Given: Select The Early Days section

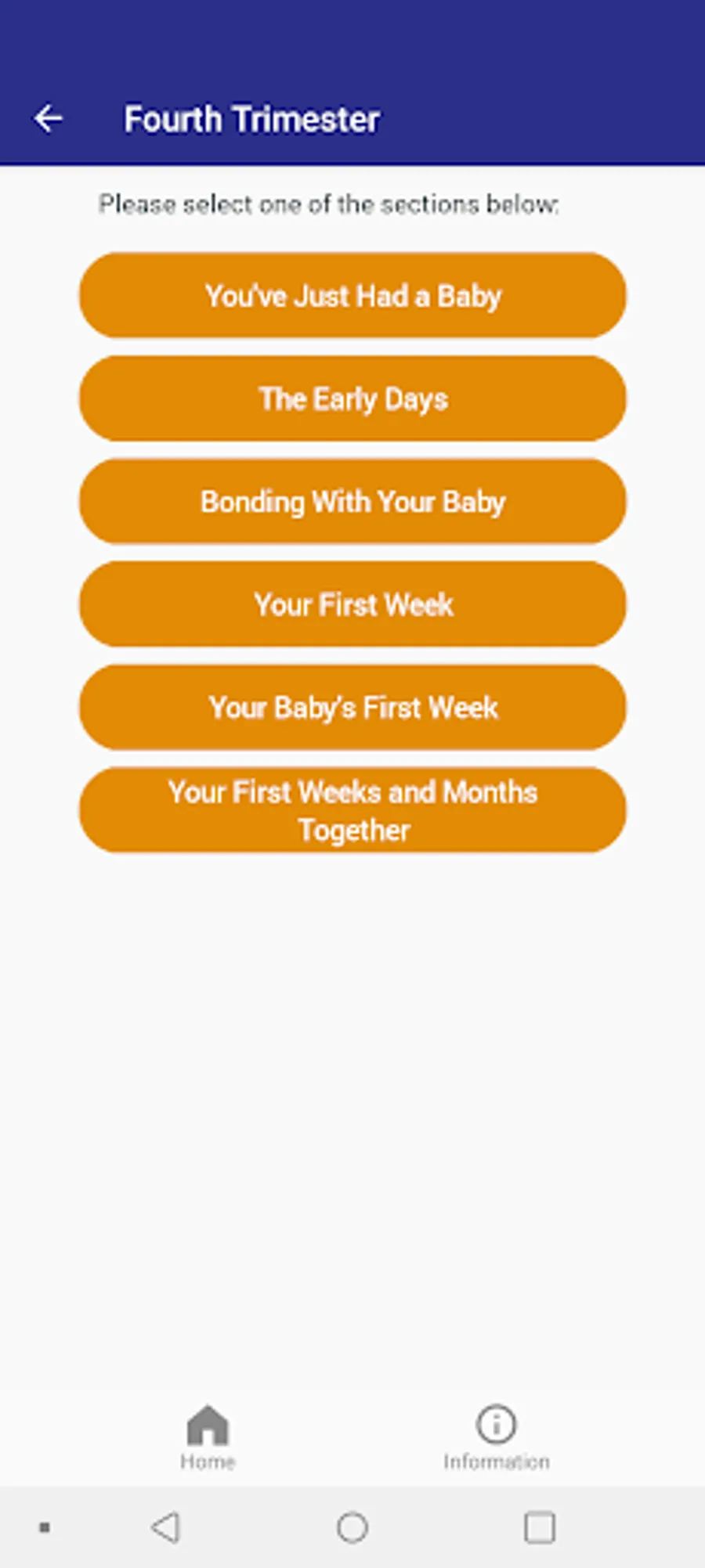Looking at the screenshot, I should tap(352, 399).
